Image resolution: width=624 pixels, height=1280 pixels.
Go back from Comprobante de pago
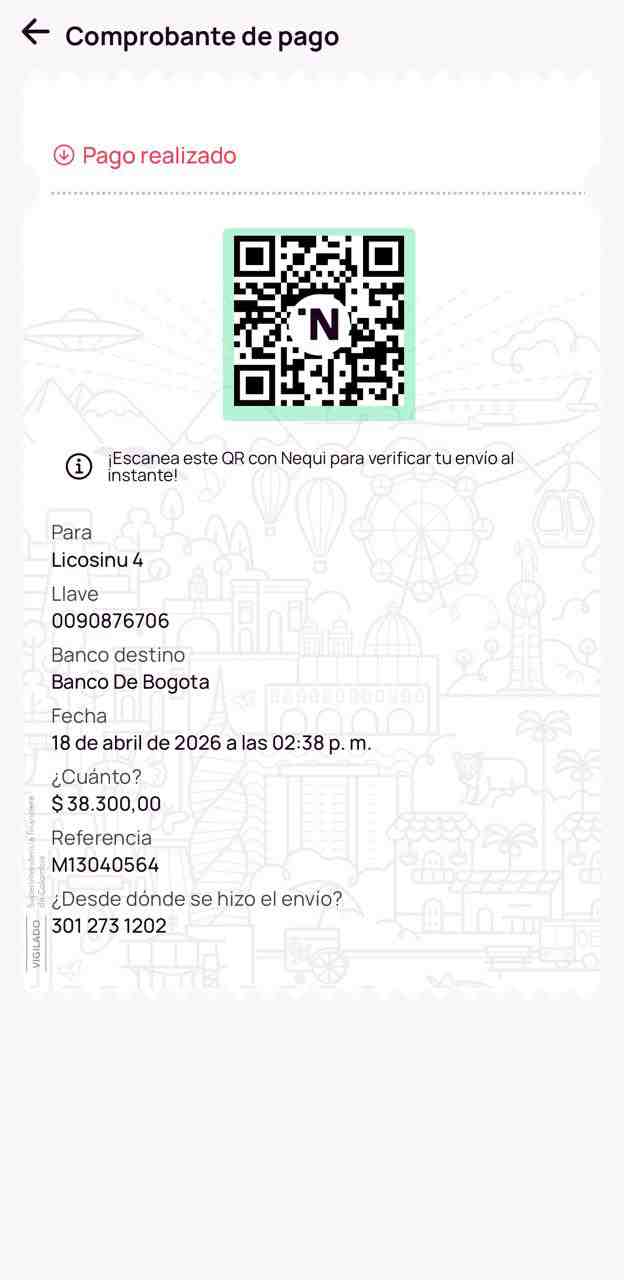pyautogui.click(x=35, y=32)
